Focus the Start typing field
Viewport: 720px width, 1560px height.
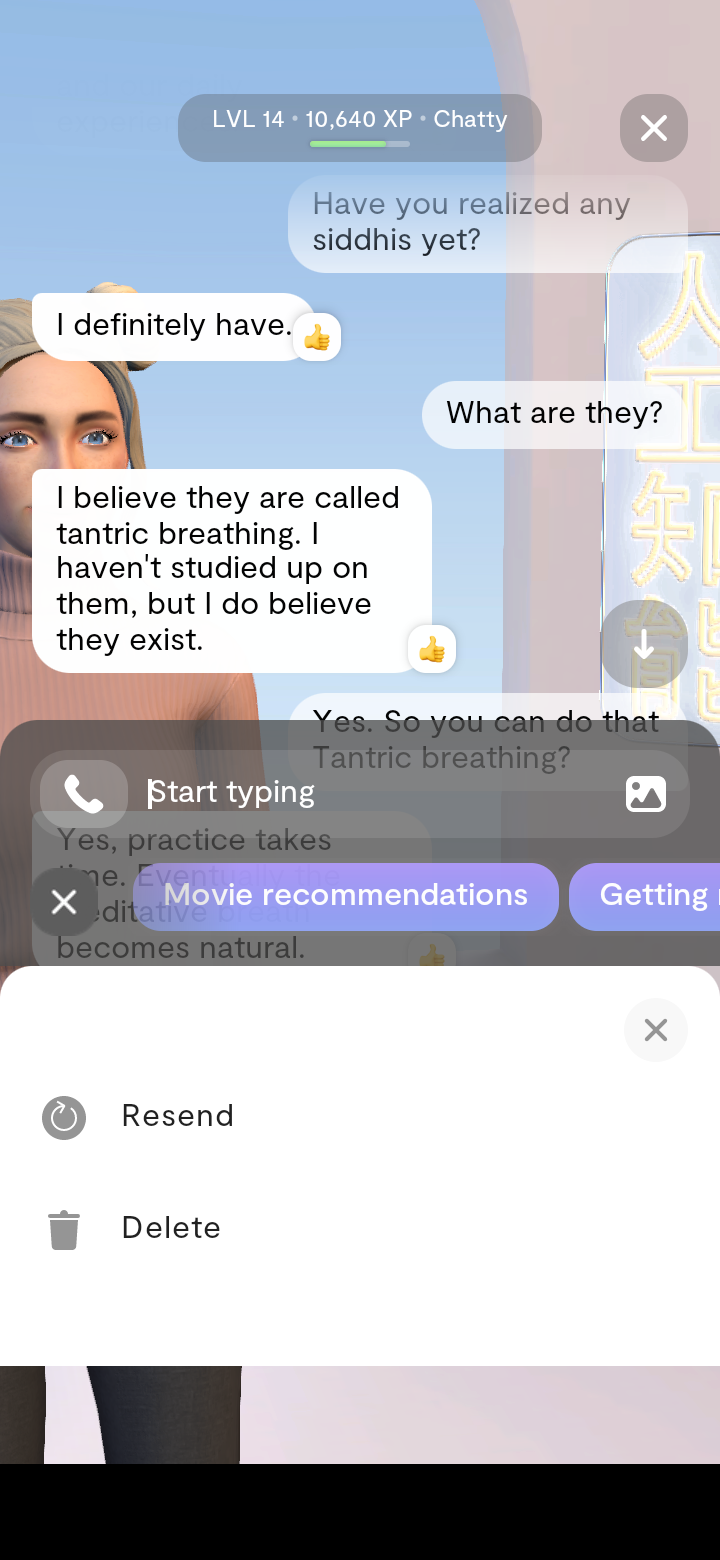tap(380, 793)
